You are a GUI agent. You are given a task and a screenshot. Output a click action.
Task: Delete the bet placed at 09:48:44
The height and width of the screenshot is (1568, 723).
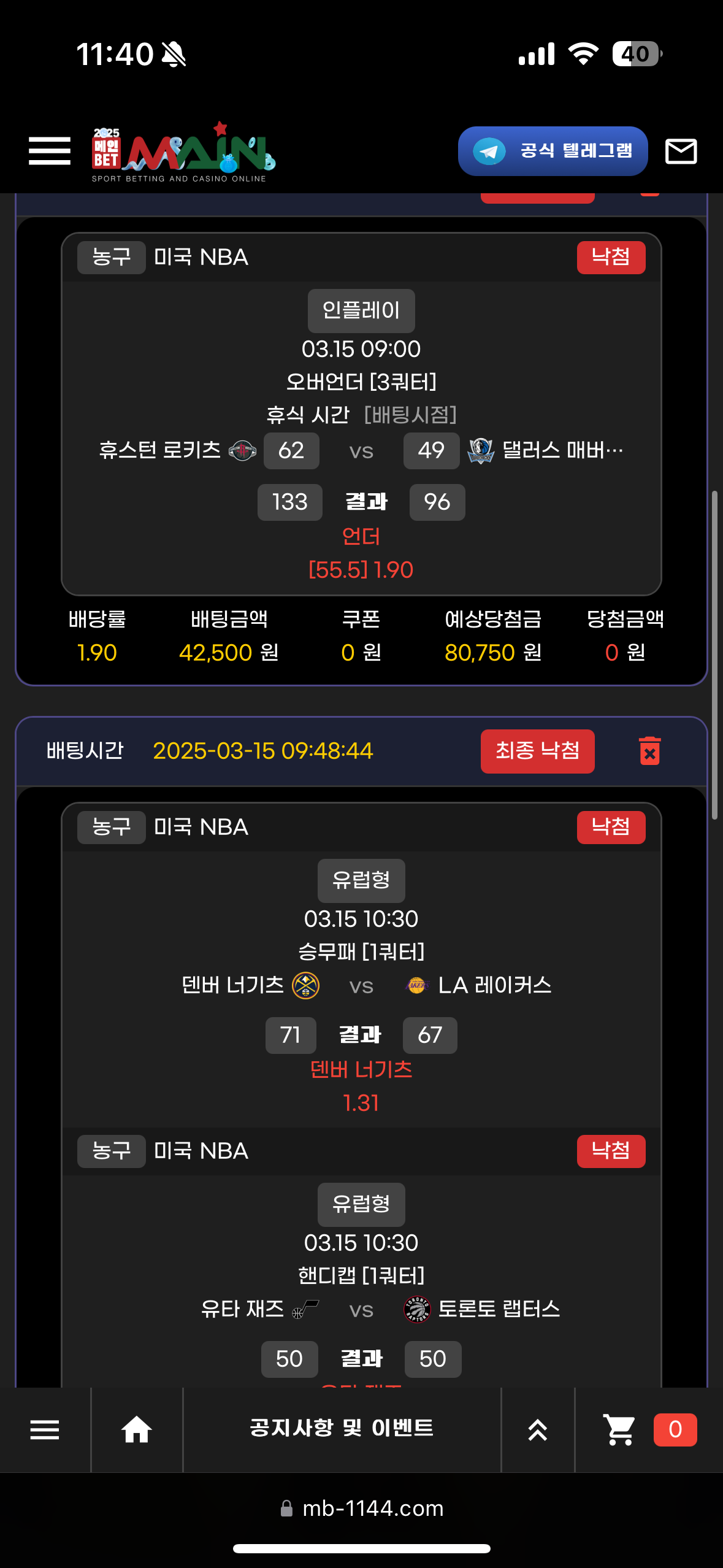[x=649, y=751]
